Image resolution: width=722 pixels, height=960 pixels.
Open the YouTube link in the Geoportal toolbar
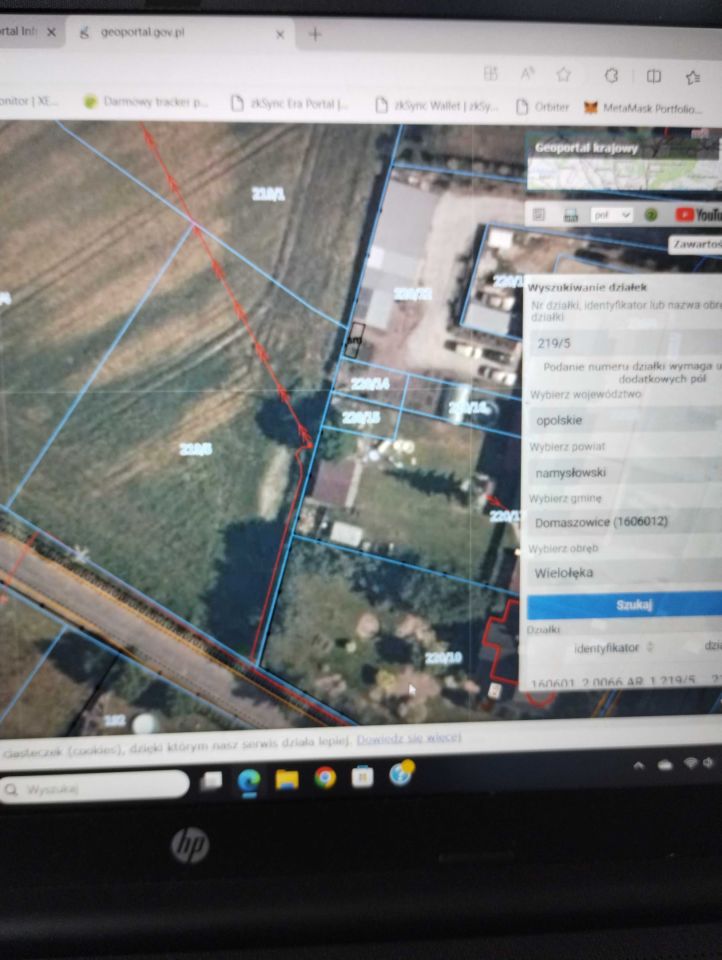pos(698,214)
